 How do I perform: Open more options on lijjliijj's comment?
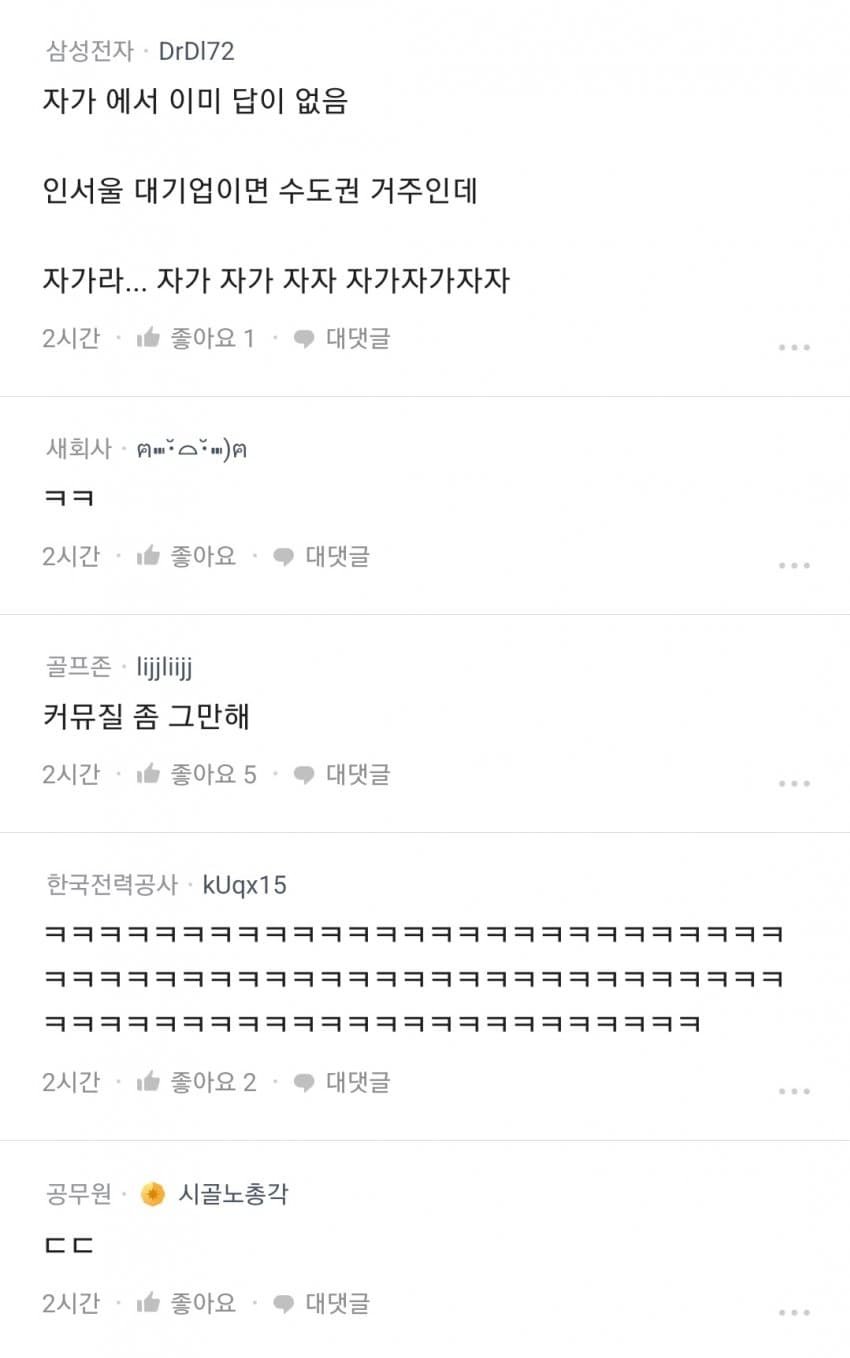(793, 784)
